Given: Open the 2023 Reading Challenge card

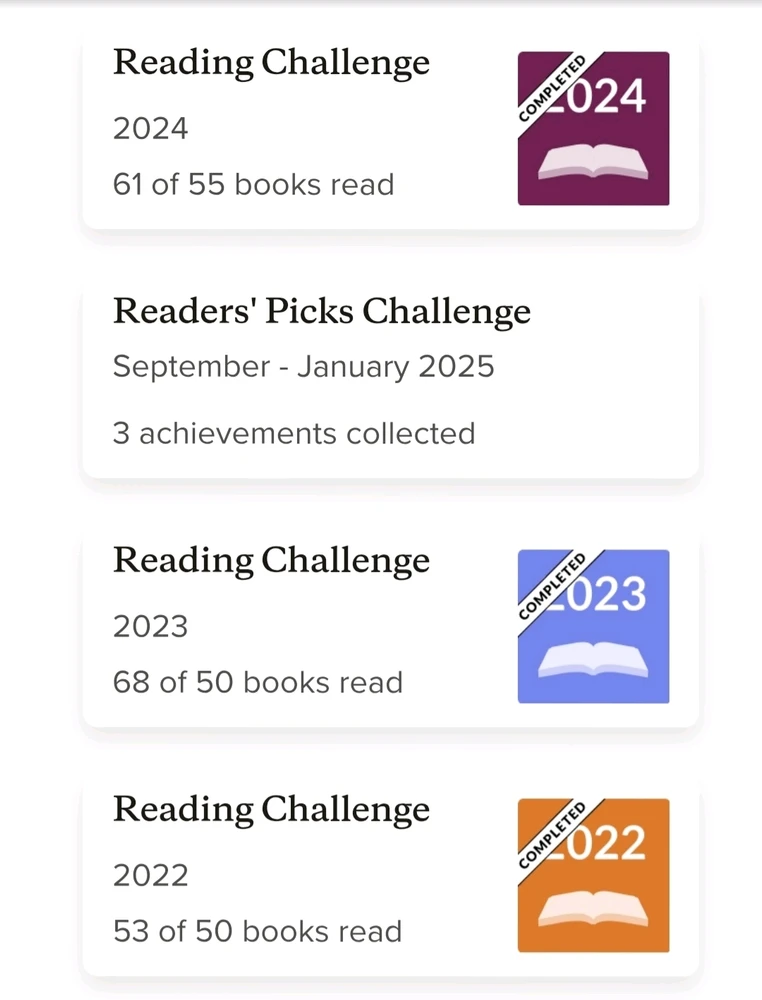Looking at the screenshot, I should pos(390,625).
